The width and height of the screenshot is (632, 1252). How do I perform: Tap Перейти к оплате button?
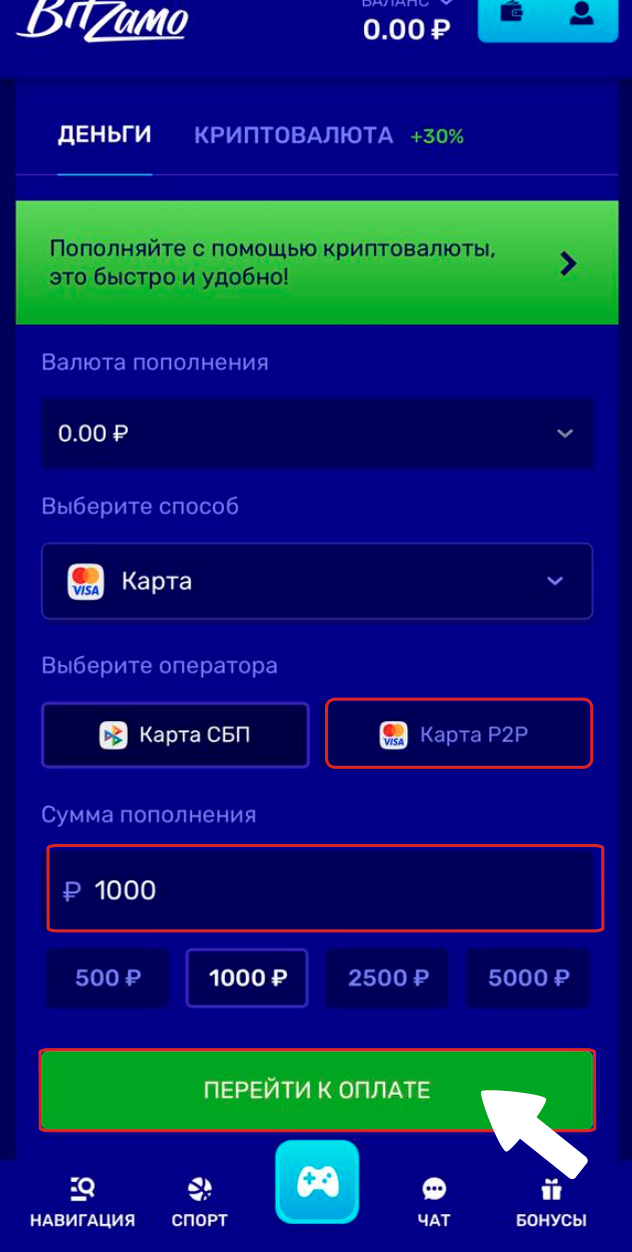coord(316,1090)
